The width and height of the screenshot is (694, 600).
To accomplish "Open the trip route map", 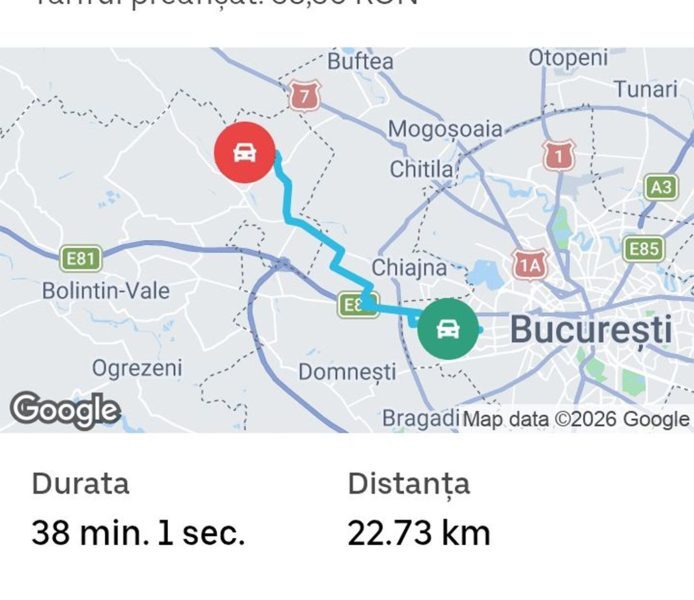I will (x=347, y=240).
